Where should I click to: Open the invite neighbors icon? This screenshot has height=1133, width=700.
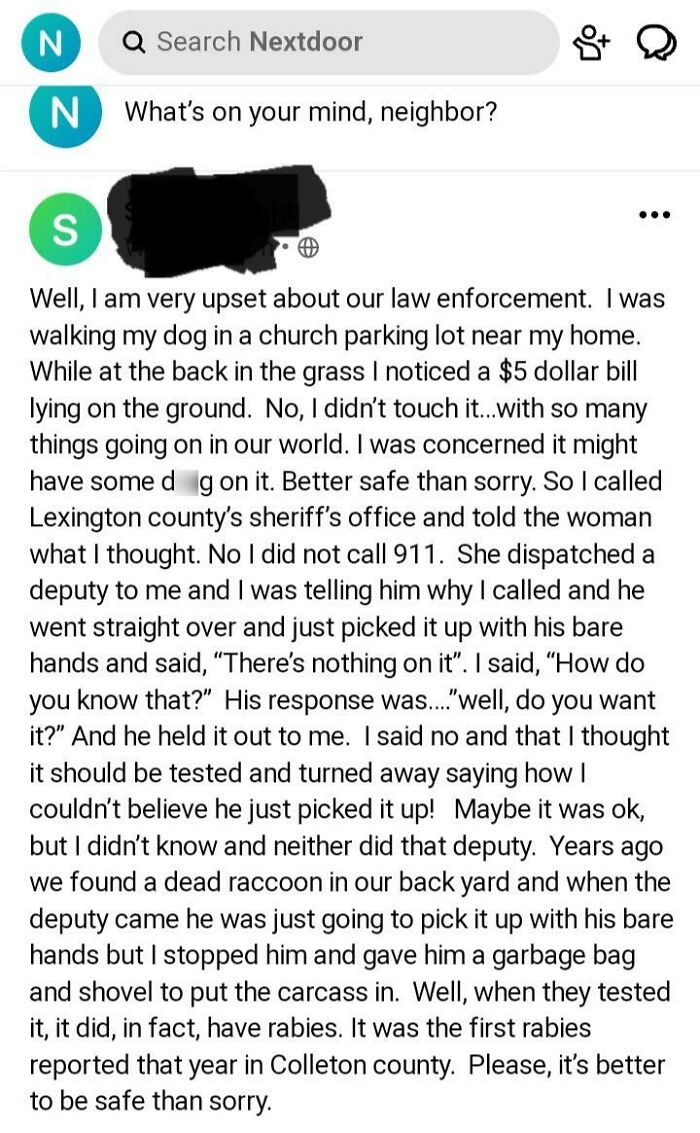pyautogui.click(x=590, y=42)
